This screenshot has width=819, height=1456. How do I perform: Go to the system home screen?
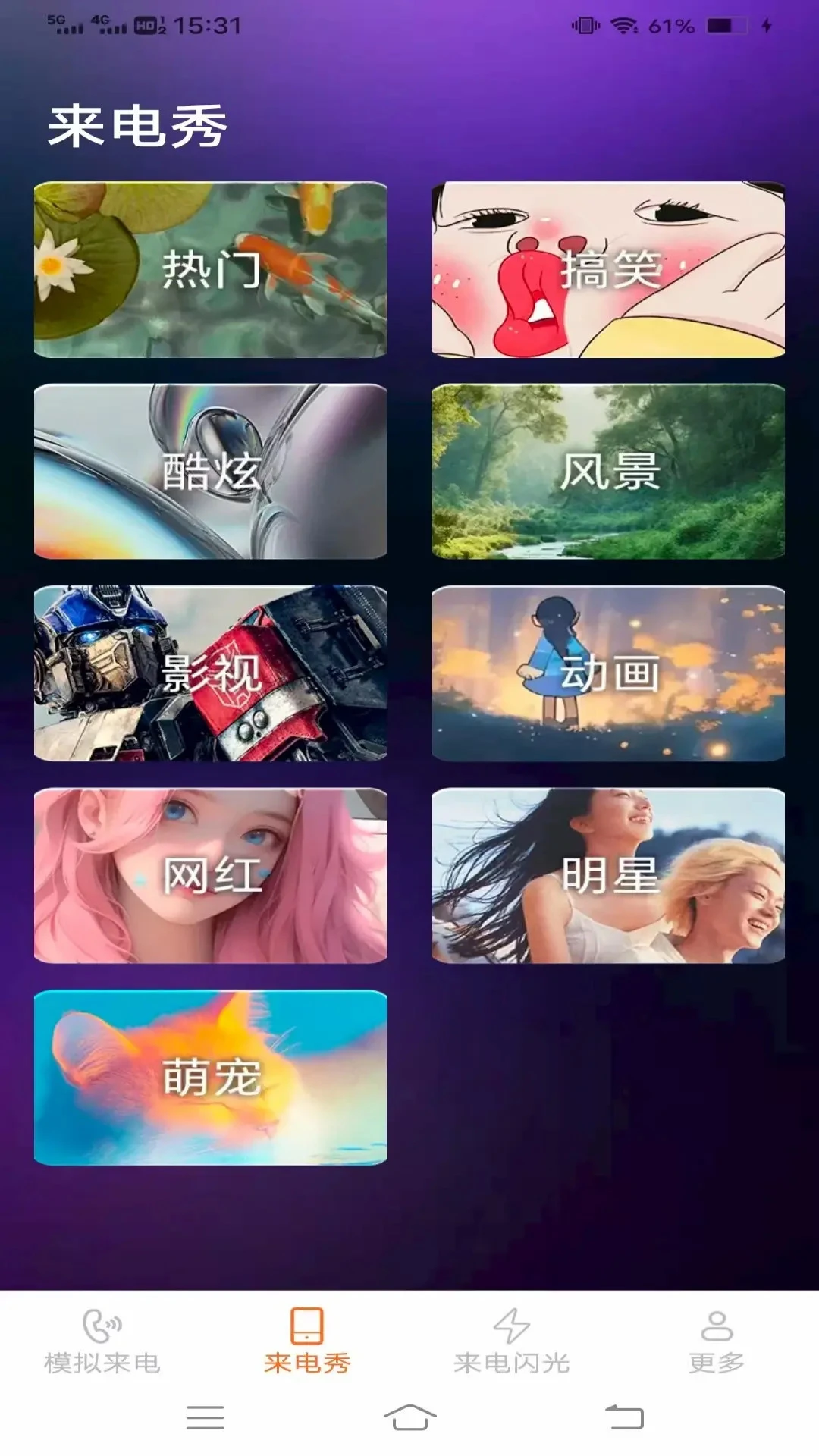coord(409,1417)
